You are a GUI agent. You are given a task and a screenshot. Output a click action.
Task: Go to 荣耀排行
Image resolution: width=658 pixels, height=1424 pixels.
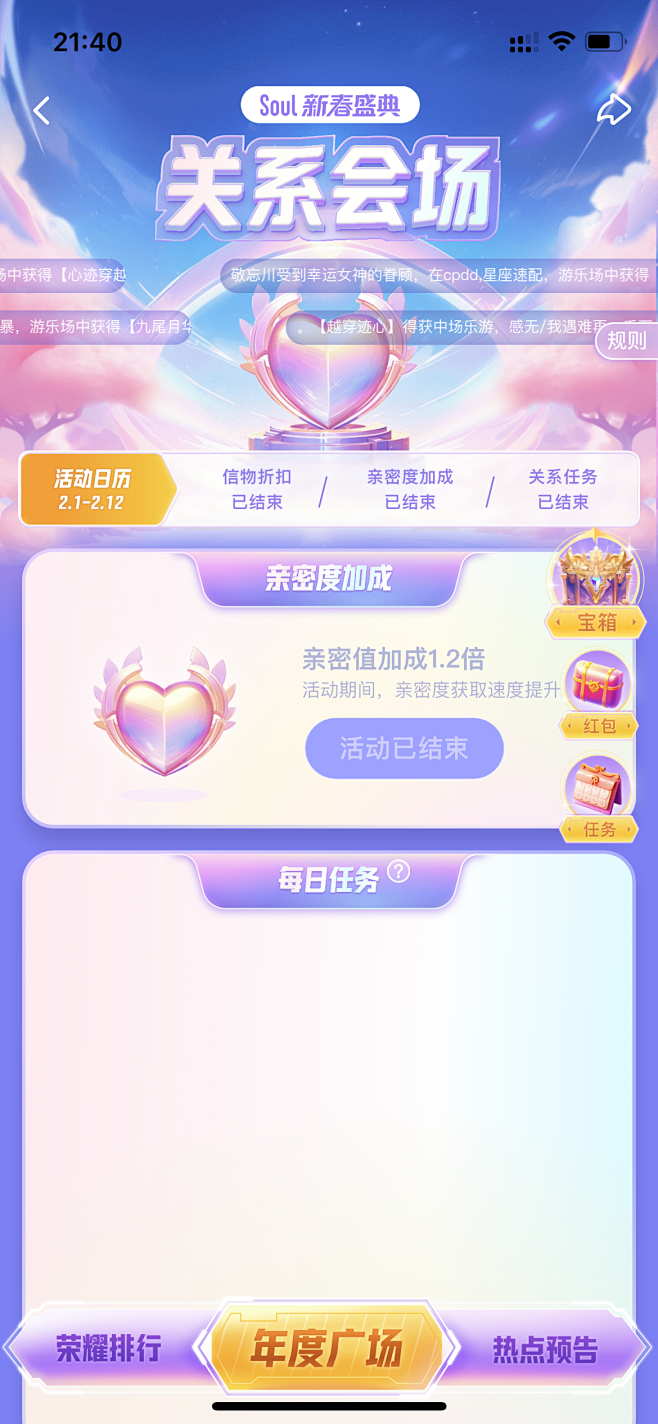pyautogui.click(x=108, y=1348)
